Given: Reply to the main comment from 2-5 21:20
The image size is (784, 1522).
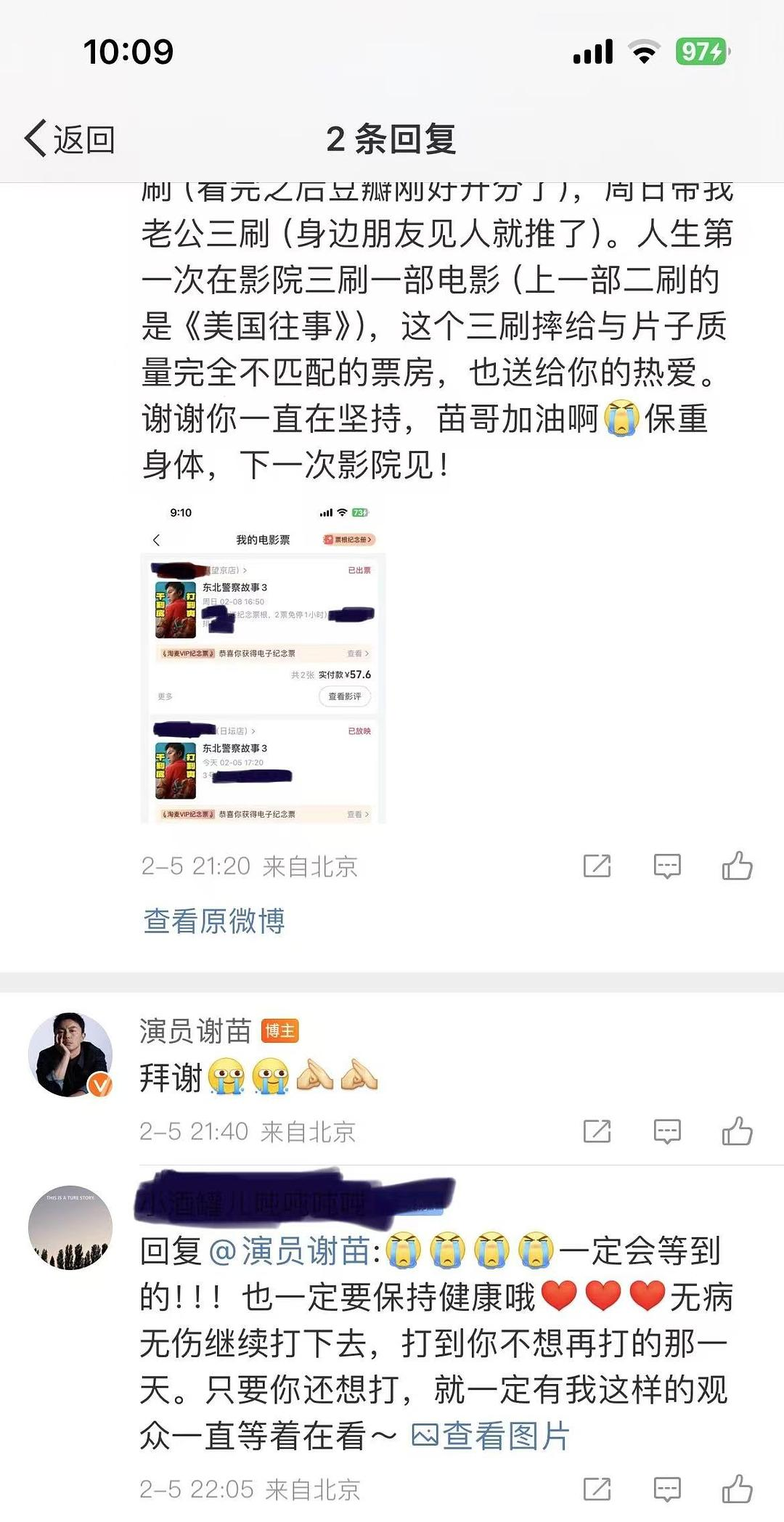Looking at the screenshot, I should point(666,866).
